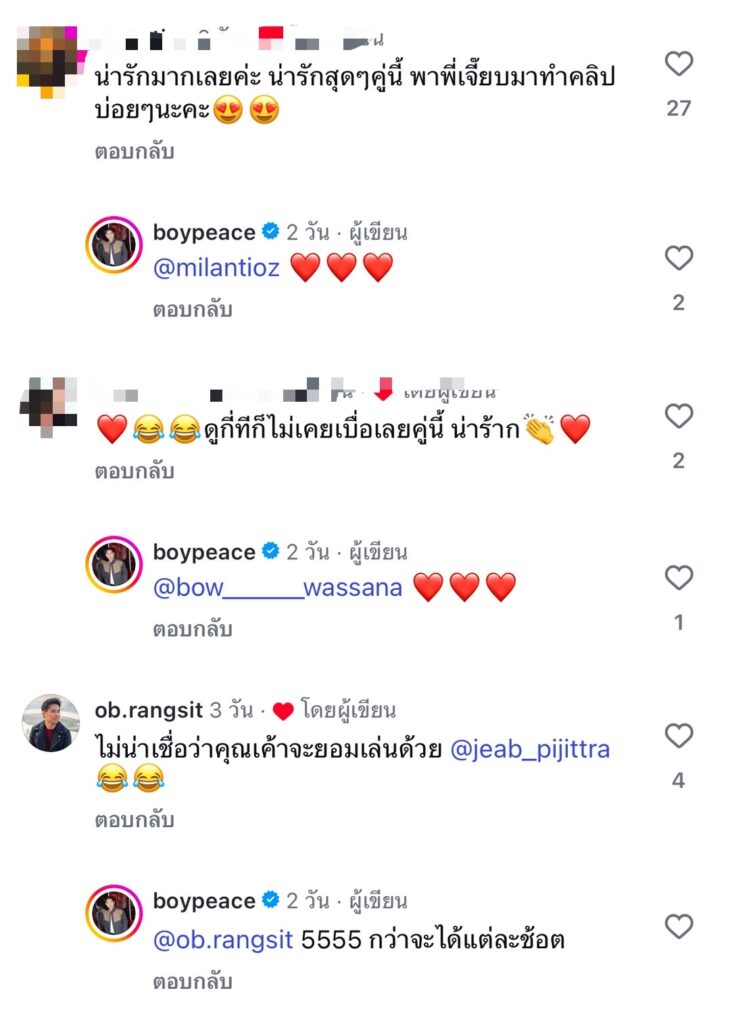Like boypeace's reply to @ob.rangsit
730x1024 pixels.
click(x=679, y=927)
